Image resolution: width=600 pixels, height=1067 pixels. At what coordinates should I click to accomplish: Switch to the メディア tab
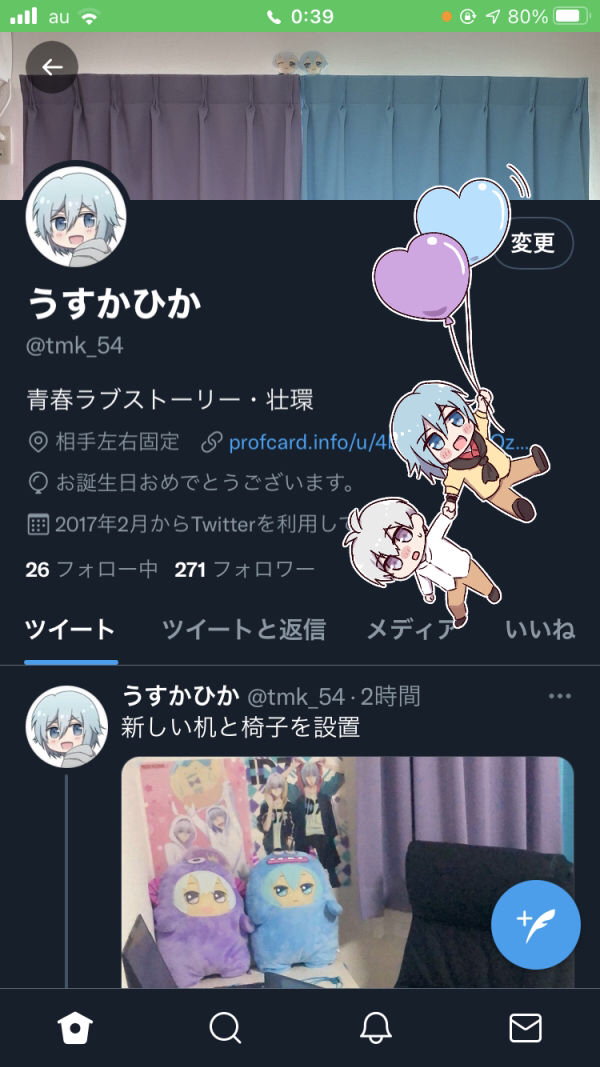point(410,630)
